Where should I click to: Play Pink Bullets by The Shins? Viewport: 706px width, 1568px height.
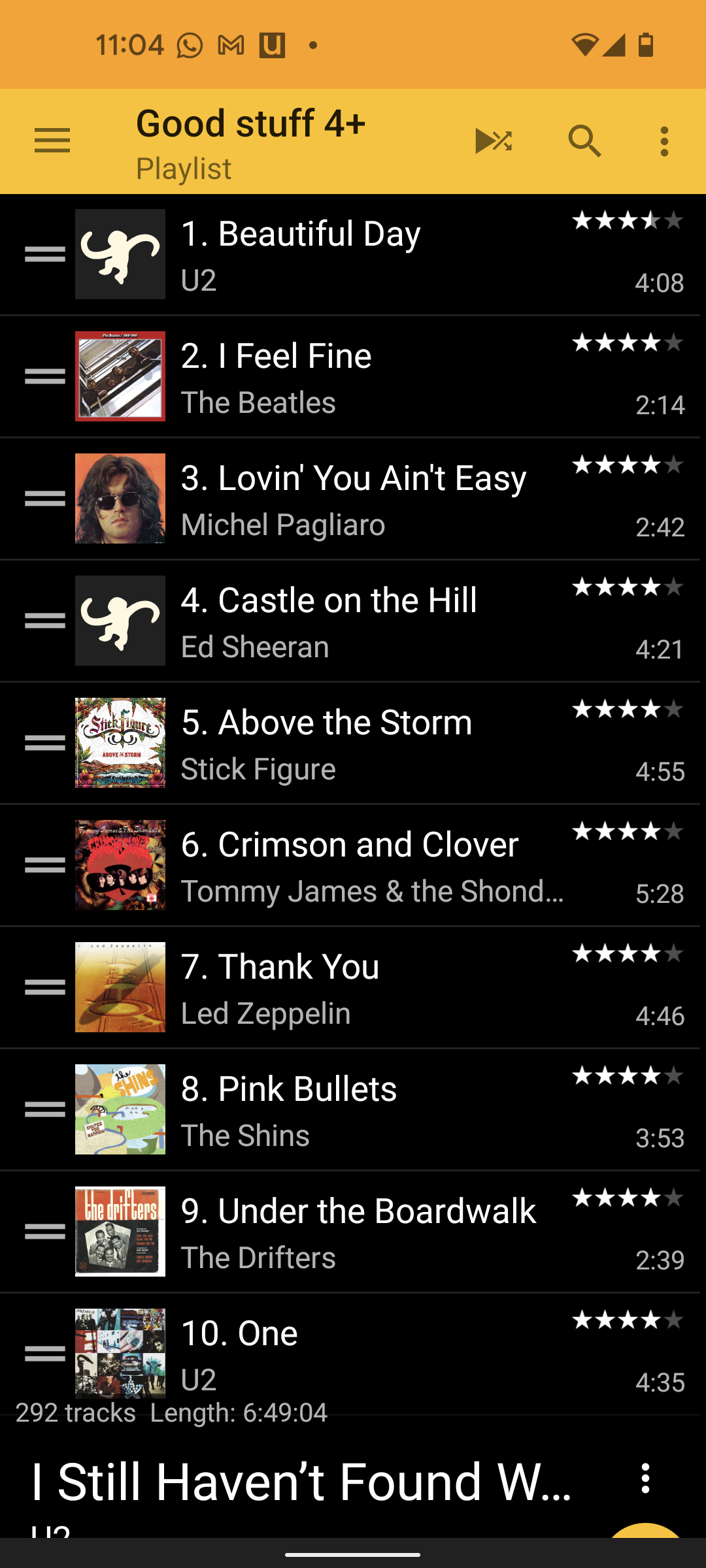[x=366, y=1110]
